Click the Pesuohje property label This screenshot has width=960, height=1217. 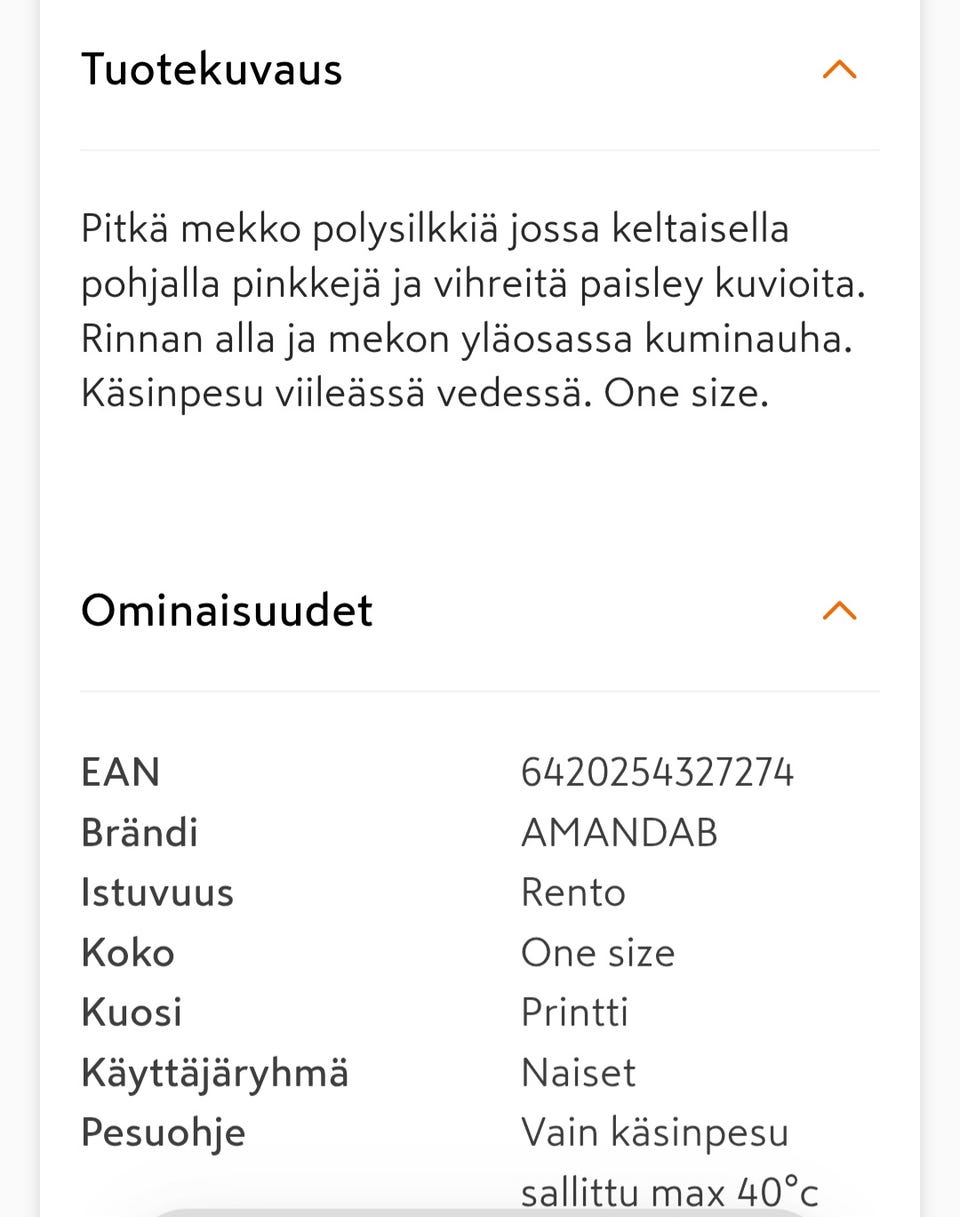coord(162,1132)
